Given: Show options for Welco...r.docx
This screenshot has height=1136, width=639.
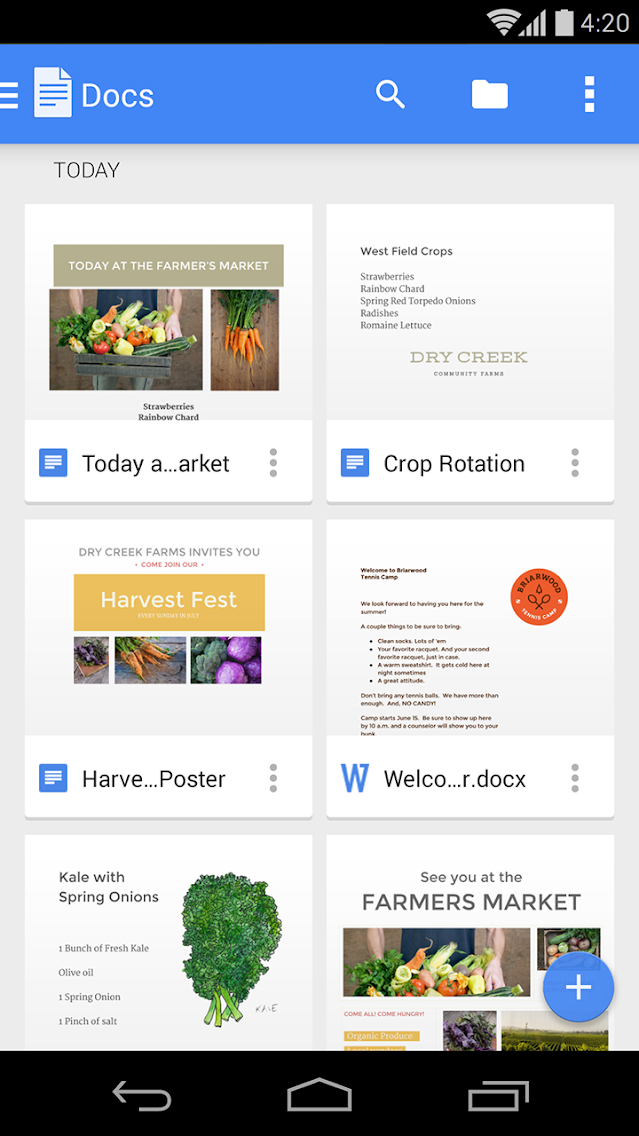Looking at the screenshot, I should pyautogui.click(x=575, y=778).
